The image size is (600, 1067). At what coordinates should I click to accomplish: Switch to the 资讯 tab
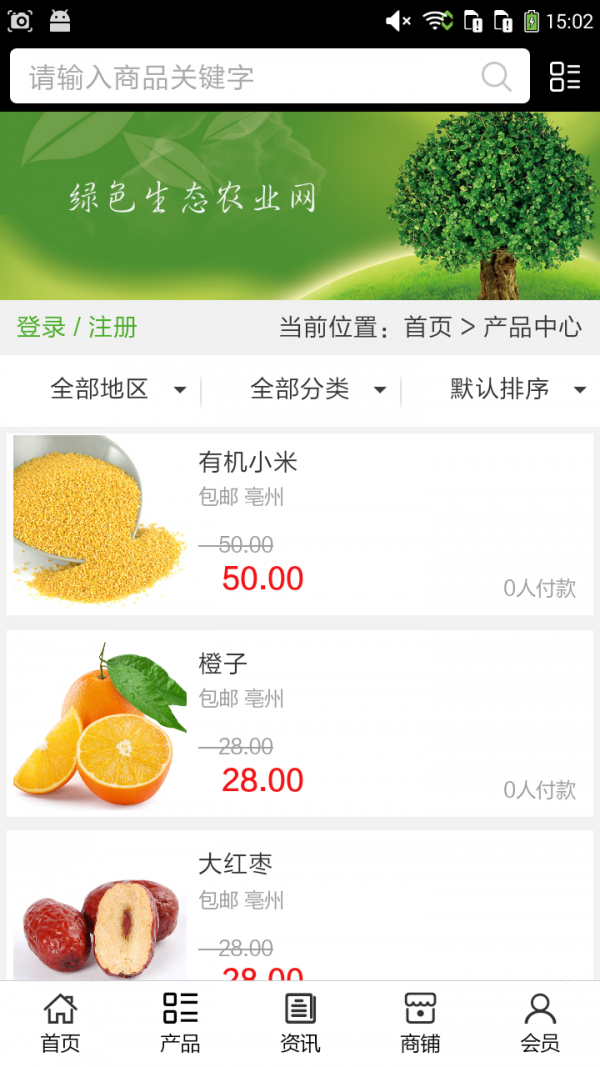(x=300, y=1023)
